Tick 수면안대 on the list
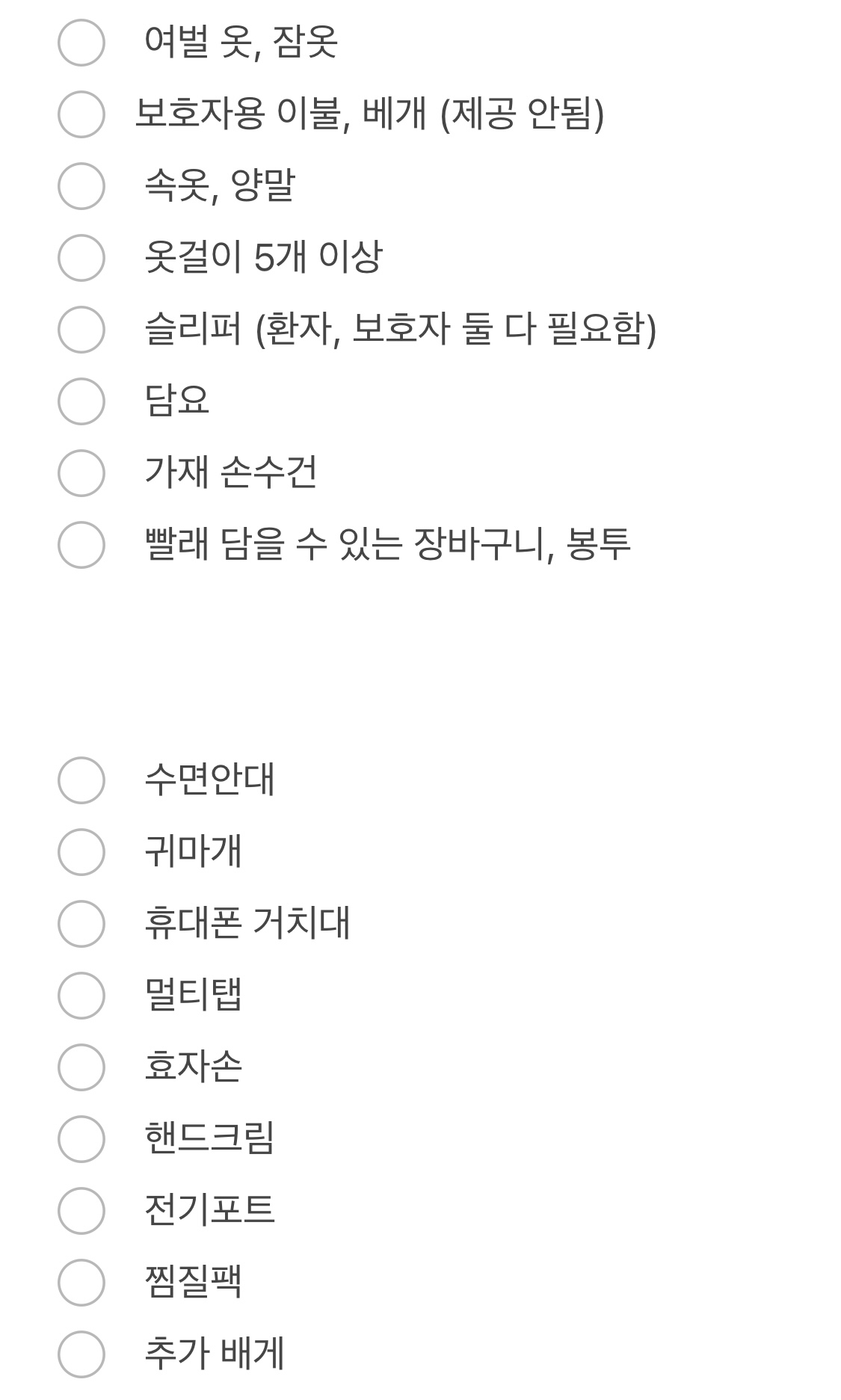 81,780
